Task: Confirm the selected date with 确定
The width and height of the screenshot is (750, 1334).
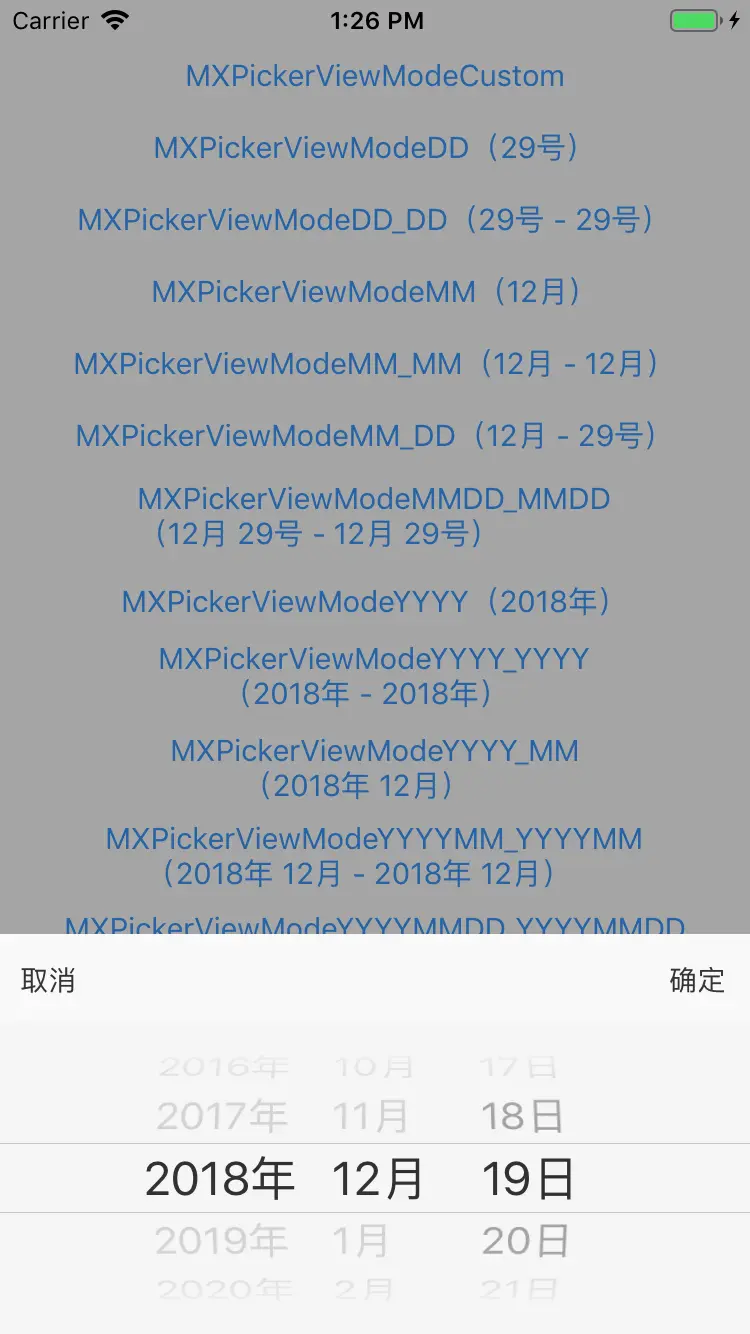Action: (697, 980)
